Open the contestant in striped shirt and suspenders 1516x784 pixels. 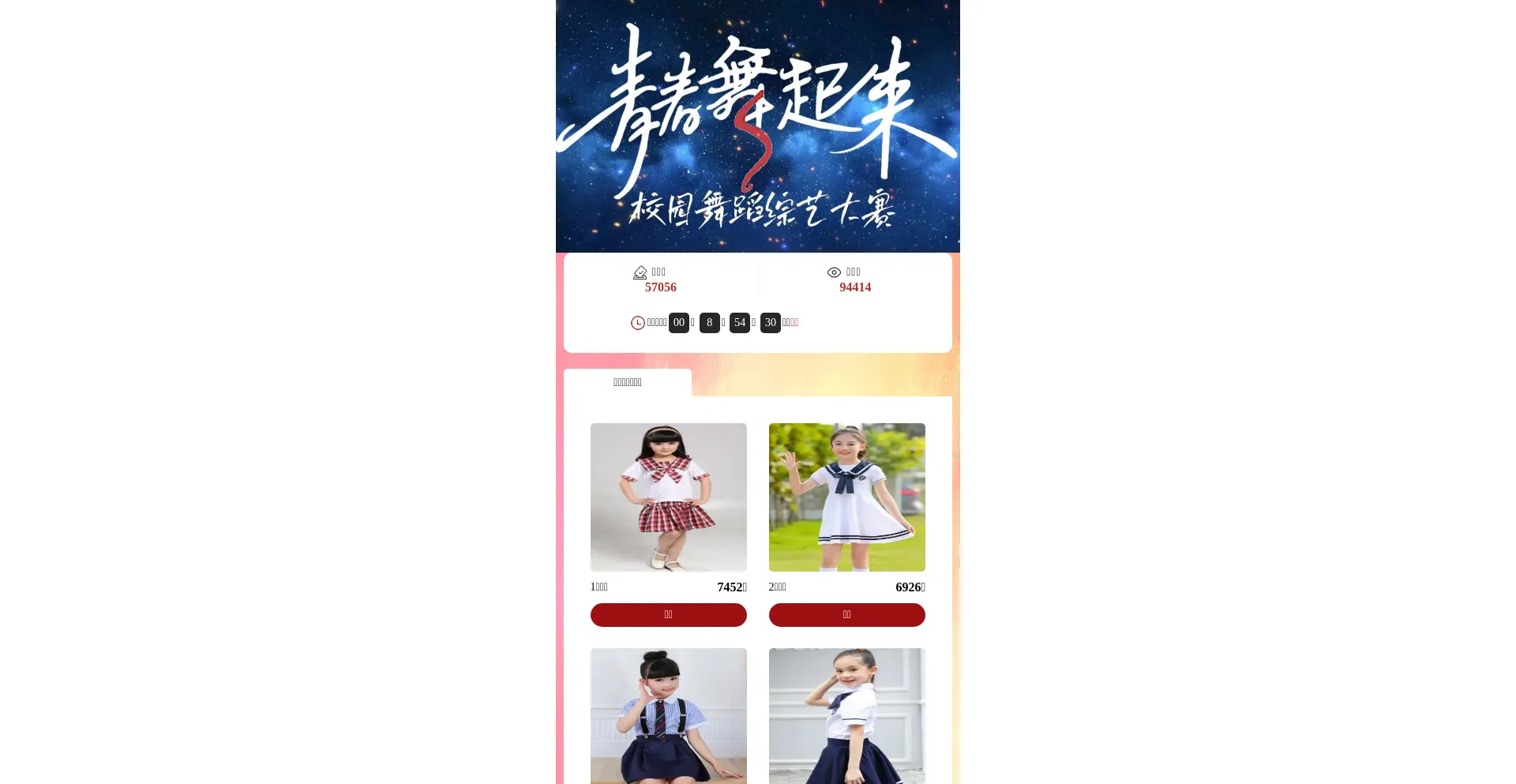[668, 715]
